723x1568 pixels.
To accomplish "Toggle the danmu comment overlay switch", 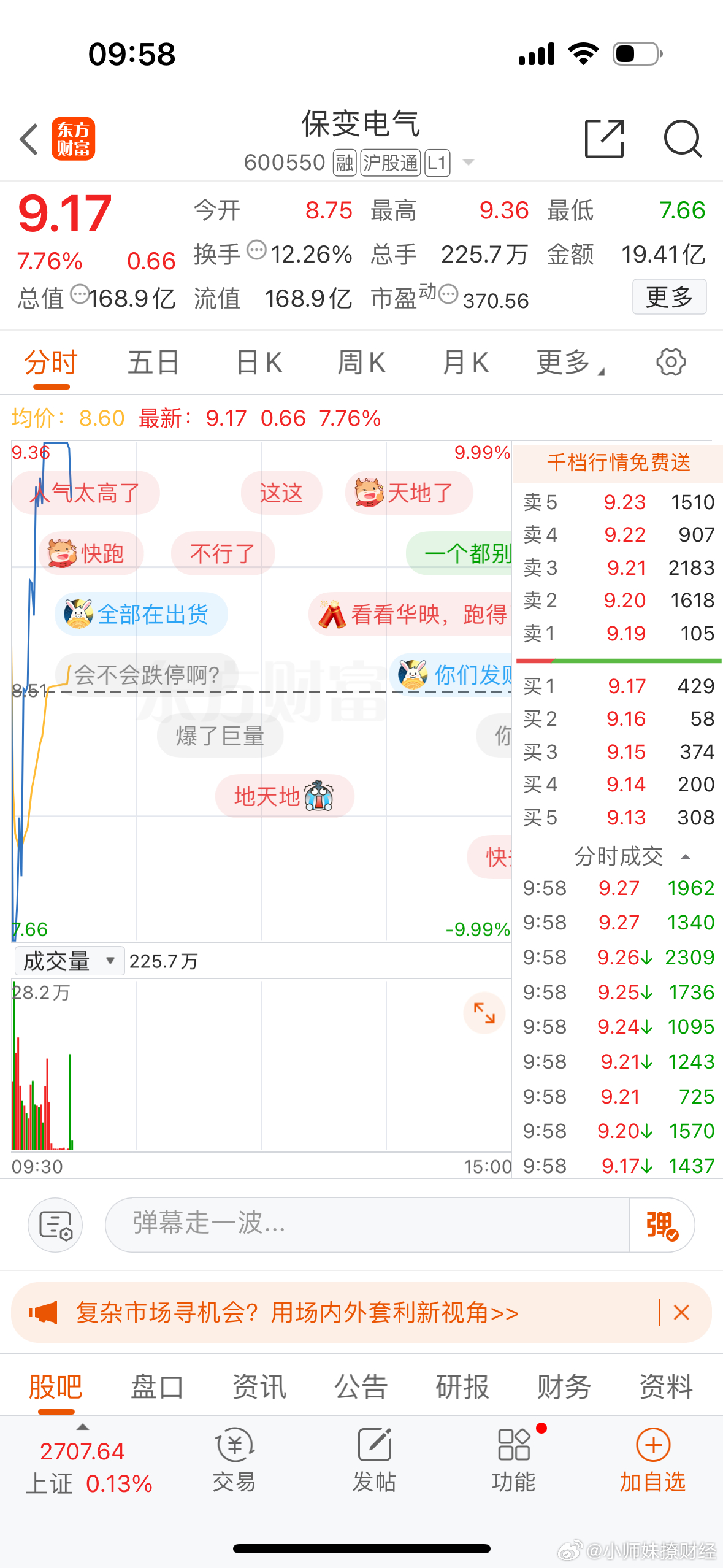I will pos(55,1224).
